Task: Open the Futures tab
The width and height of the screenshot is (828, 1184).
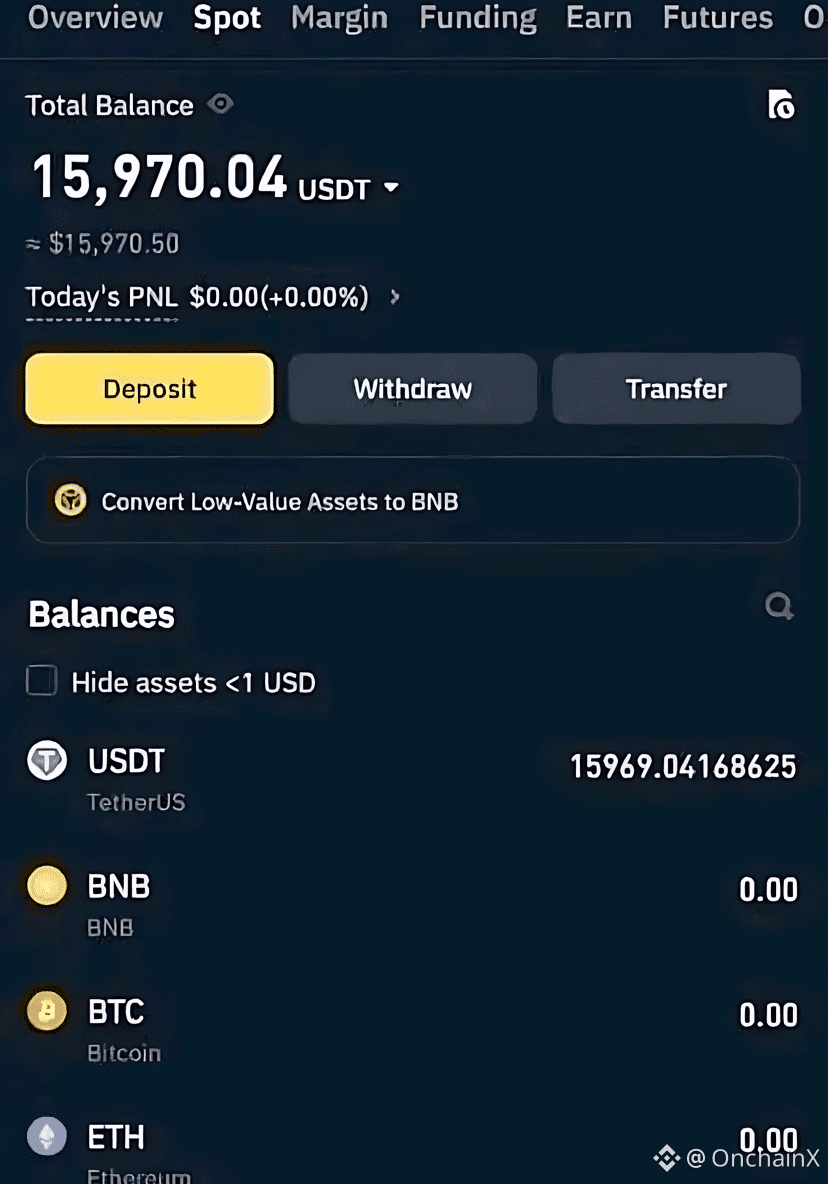Action: pos(716,18)
